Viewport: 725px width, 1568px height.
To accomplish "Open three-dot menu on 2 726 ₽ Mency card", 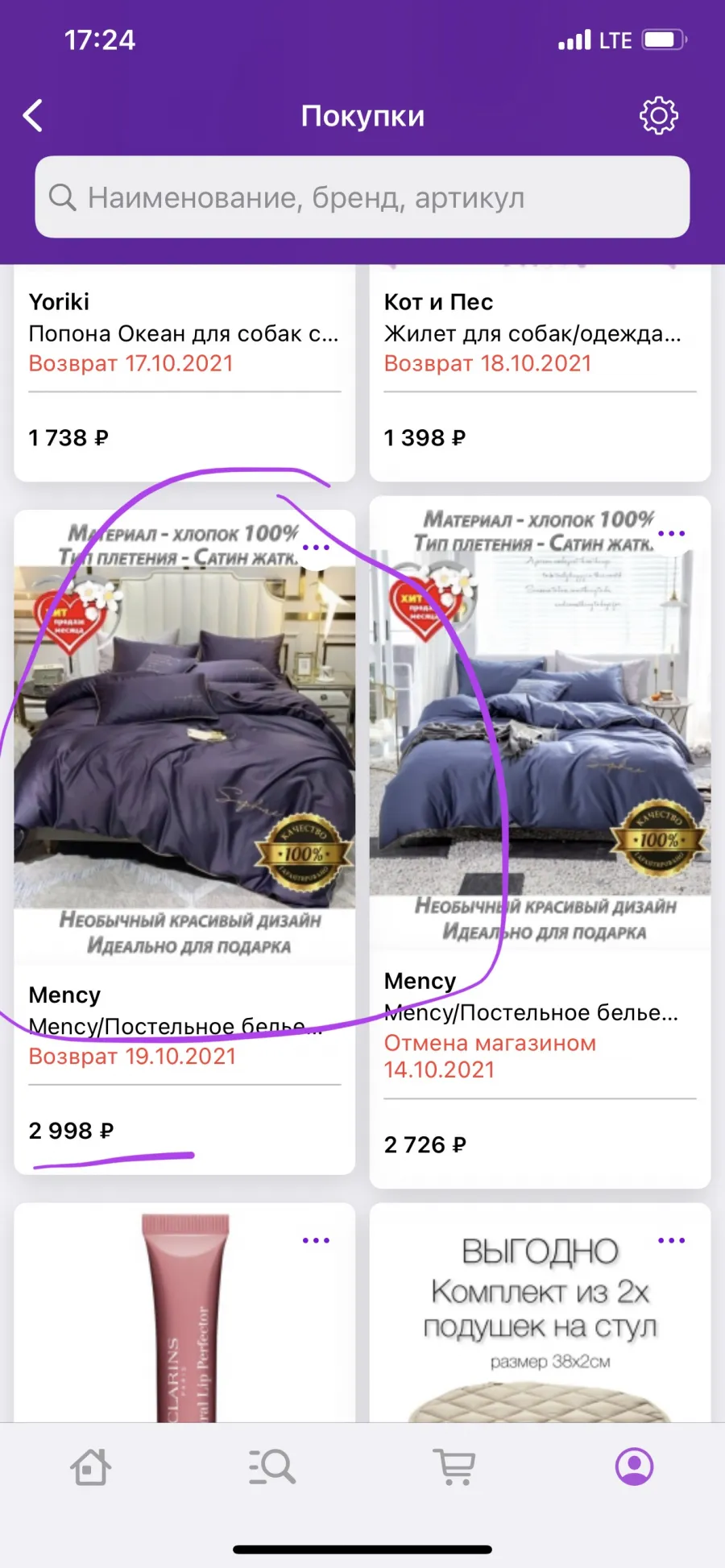I will [x=671, y=534].
